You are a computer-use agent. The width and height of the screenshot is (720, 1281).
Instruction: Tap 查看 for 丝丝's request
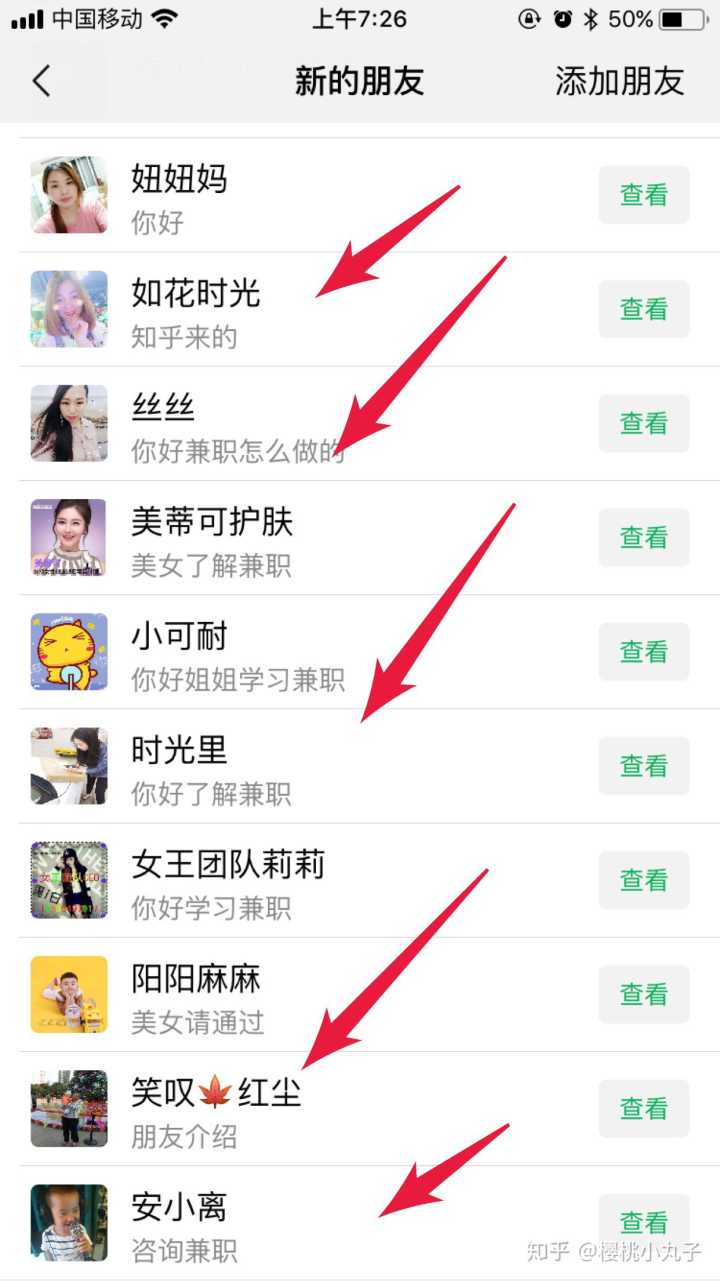(643, 423)
